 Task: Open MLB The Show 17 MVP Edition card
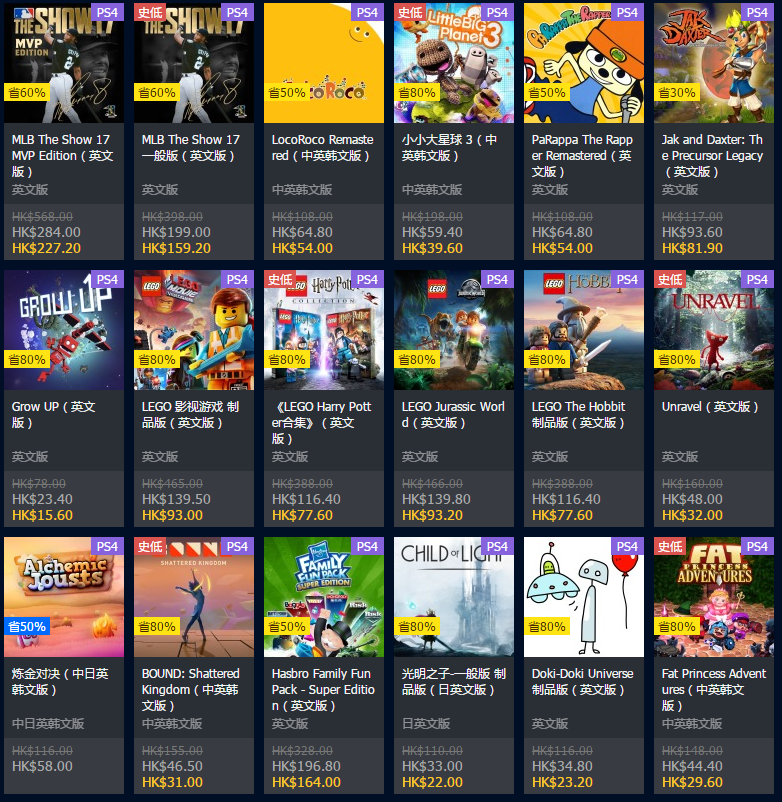[x=64, y=64]
